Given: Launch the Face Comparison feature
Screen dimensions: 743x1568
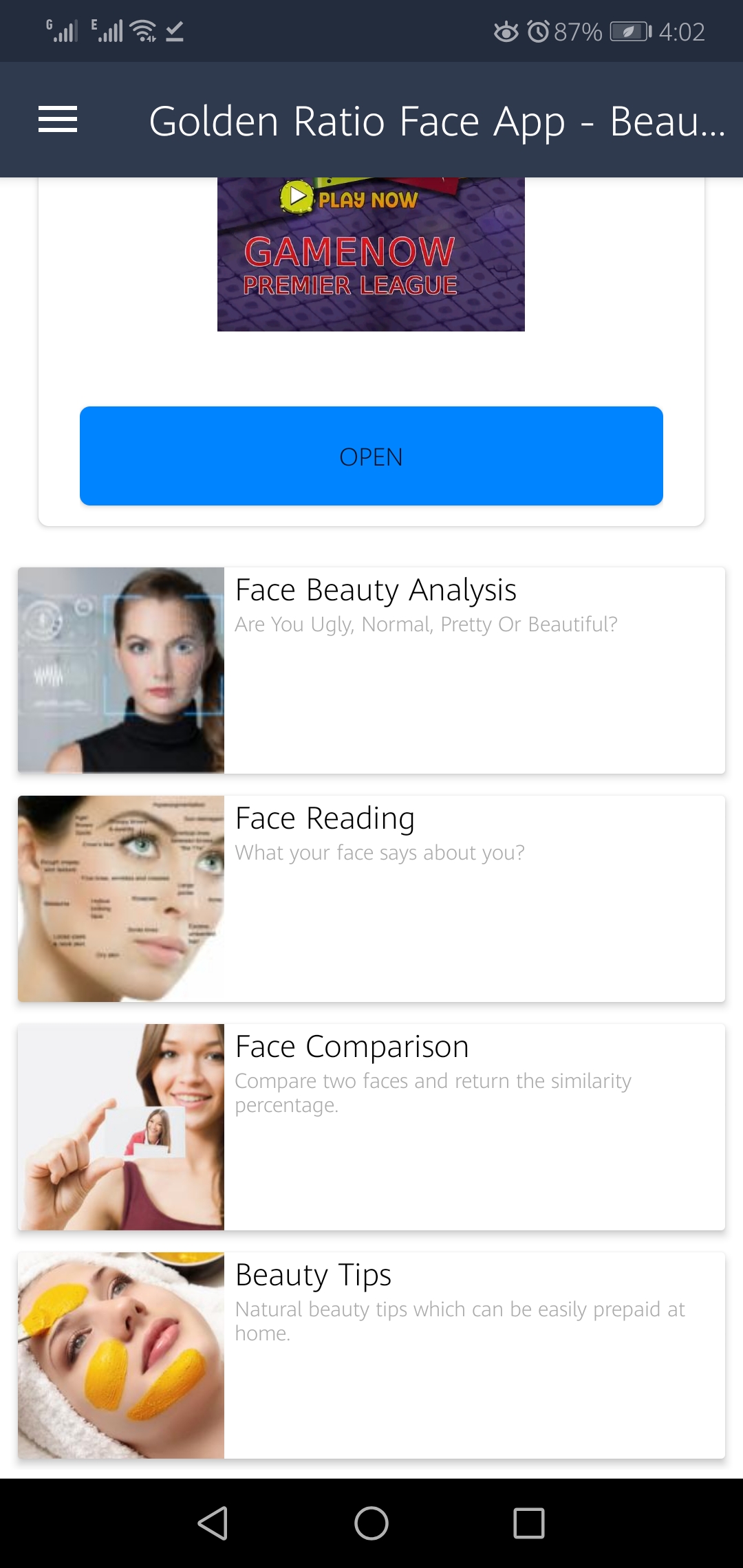Looking at the screenshot, I should (x=371, y=1127).
